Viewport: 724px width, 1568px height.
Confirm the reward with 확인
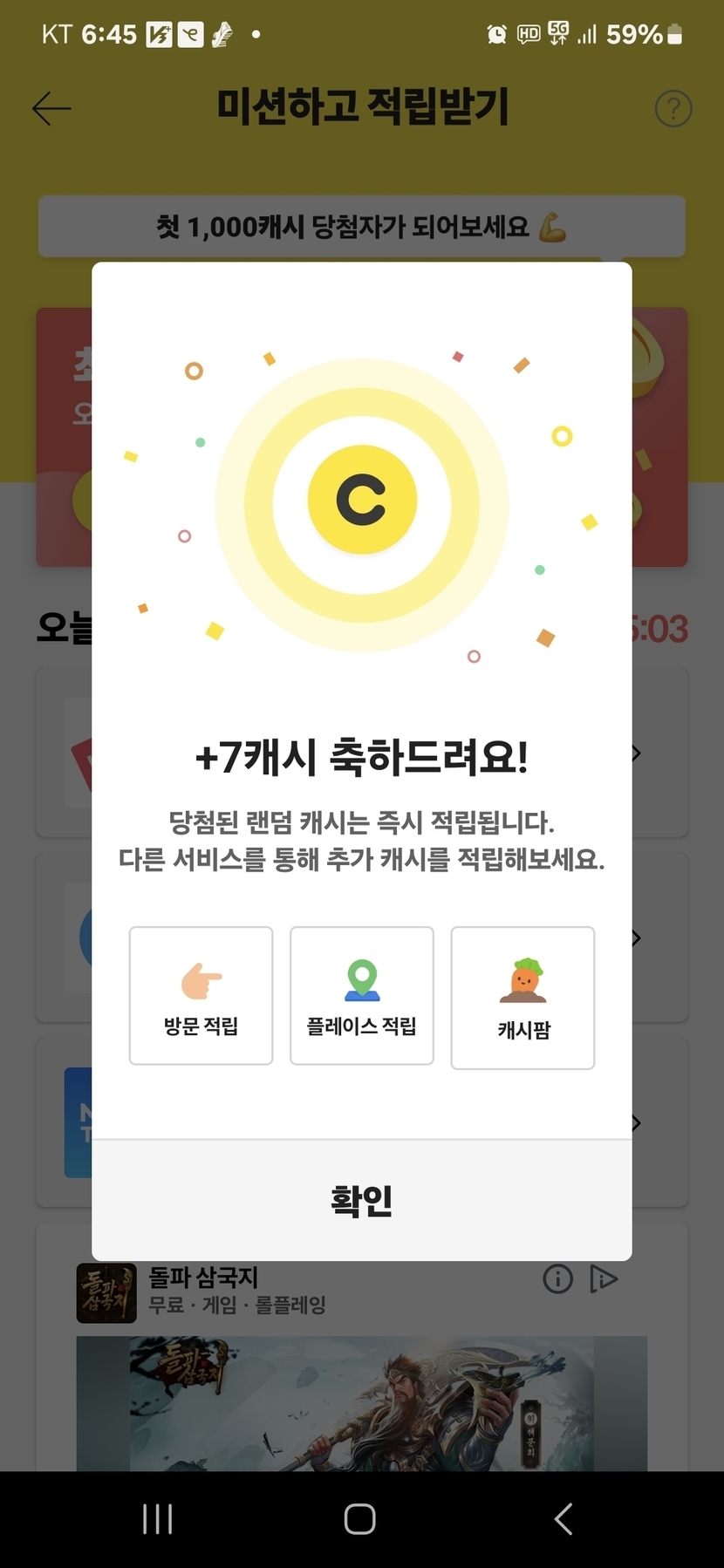pos(362,1200)
